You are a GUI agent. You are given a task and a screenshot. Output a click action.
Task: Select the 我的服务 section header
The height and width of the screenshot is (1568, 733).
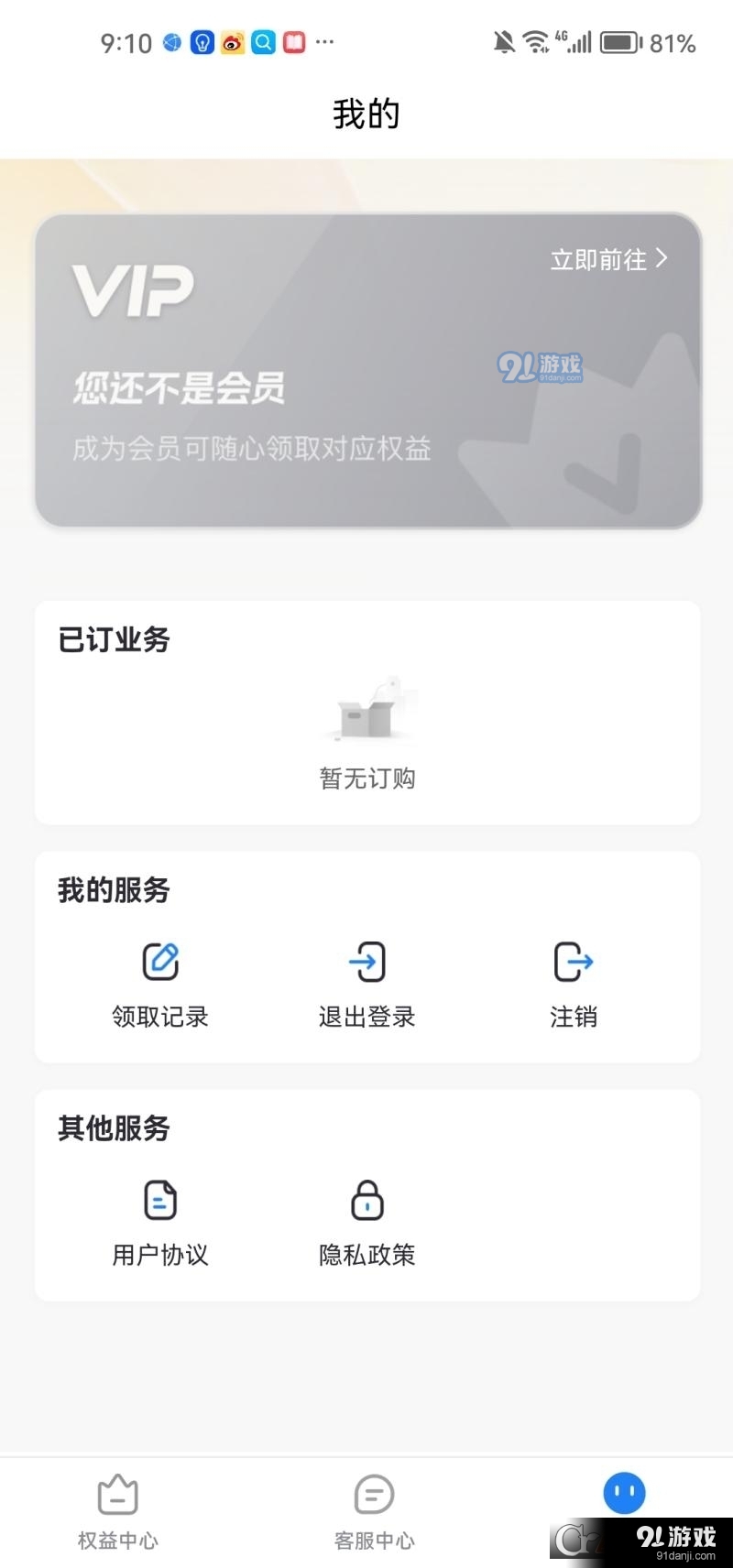point(114,889)
